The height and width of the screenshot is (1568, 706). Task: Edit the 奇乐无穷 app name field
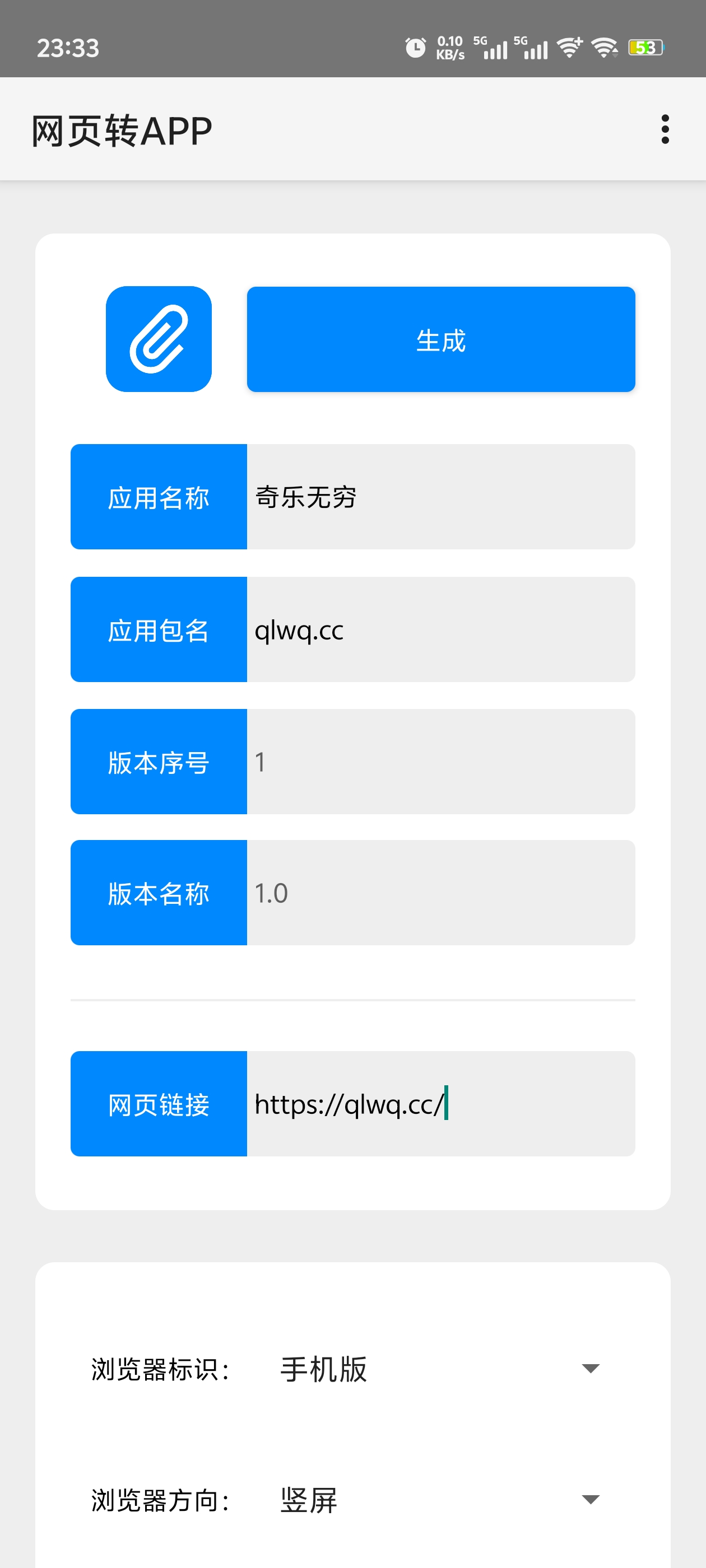point(426,497)
